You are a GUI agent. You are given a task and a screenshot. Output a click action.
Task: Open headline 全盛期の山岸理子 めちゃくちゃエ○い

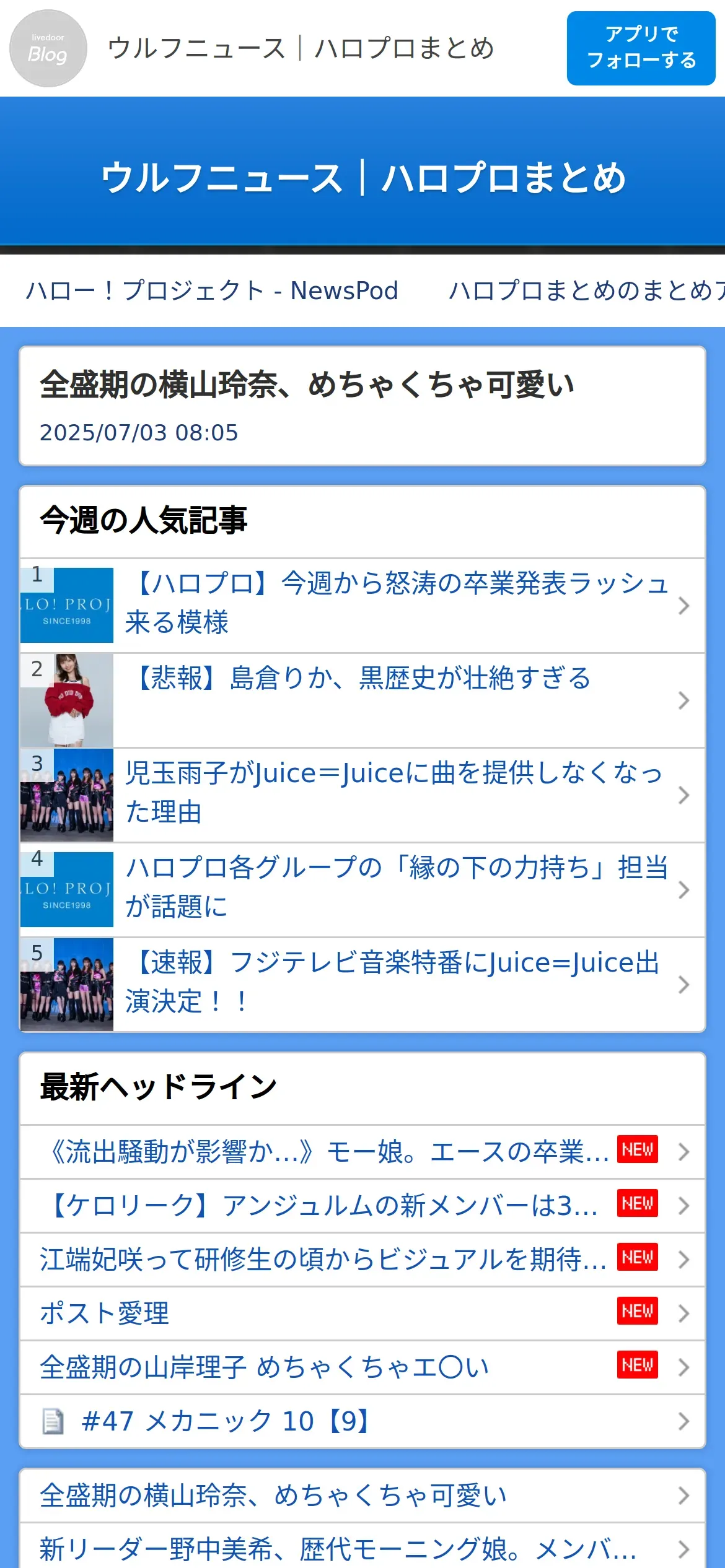pos(264,1367)
